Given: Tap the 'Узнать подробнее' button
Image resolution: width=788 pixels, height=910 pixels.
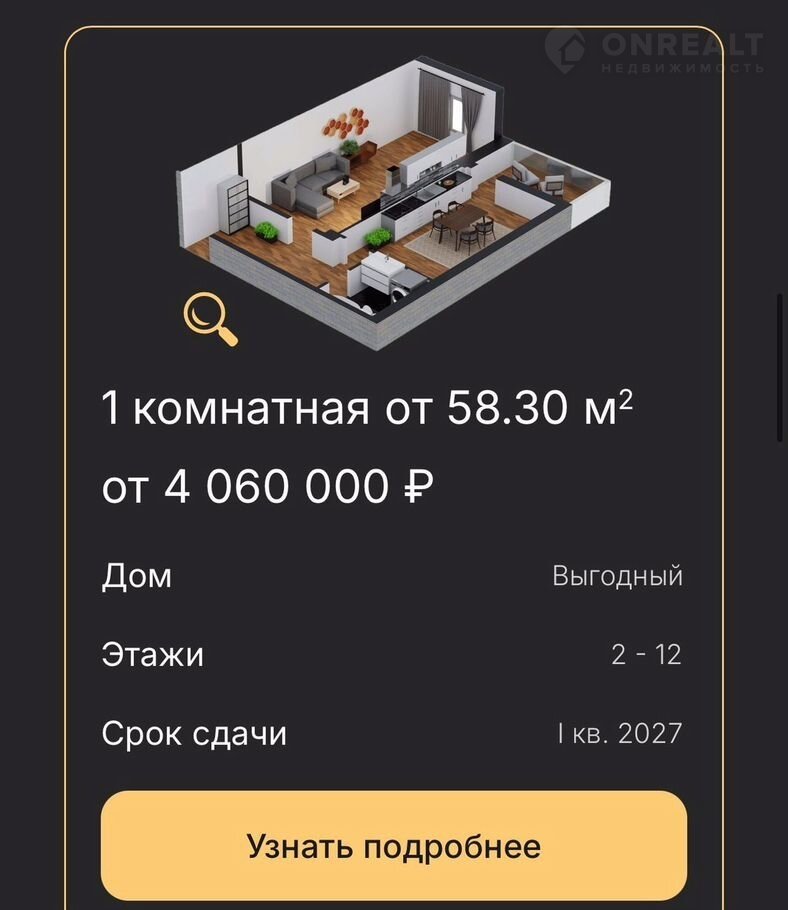Looking at the screenshot, I should (394, 846).
